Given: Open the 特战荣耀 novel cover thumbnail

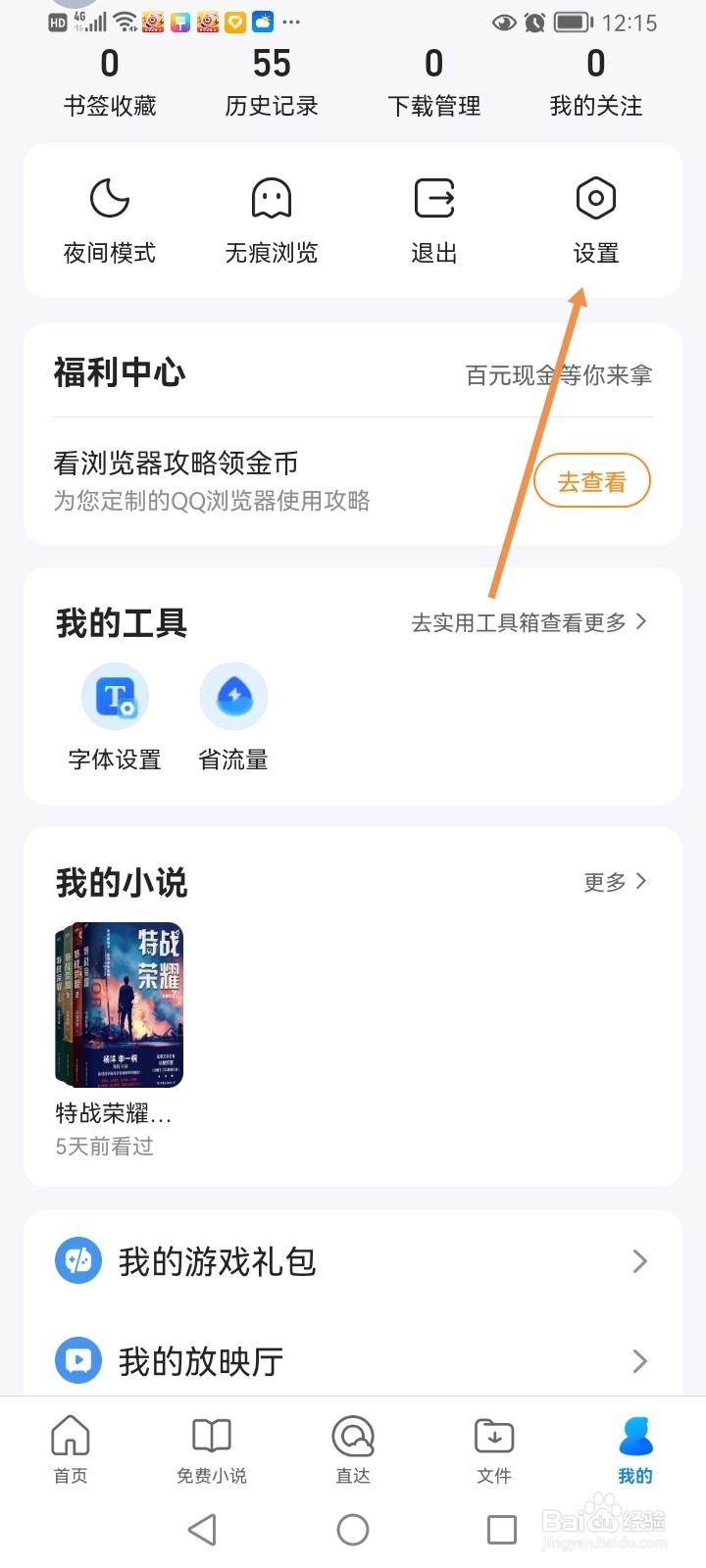Looking at the screenshot, I should pyautogui.click(x=118, y=1004).
